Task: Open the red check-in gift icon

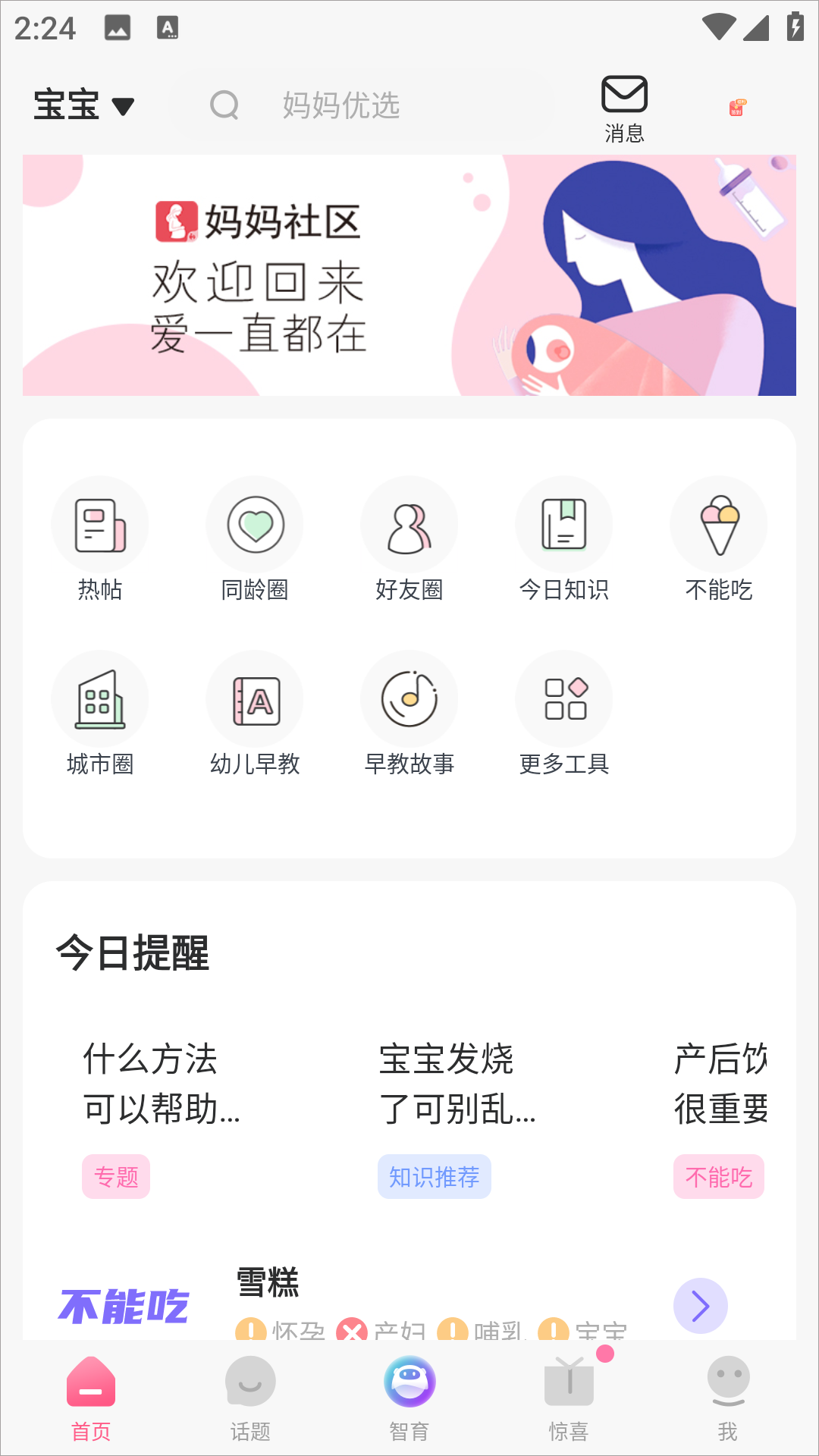Action: (737, 108)
